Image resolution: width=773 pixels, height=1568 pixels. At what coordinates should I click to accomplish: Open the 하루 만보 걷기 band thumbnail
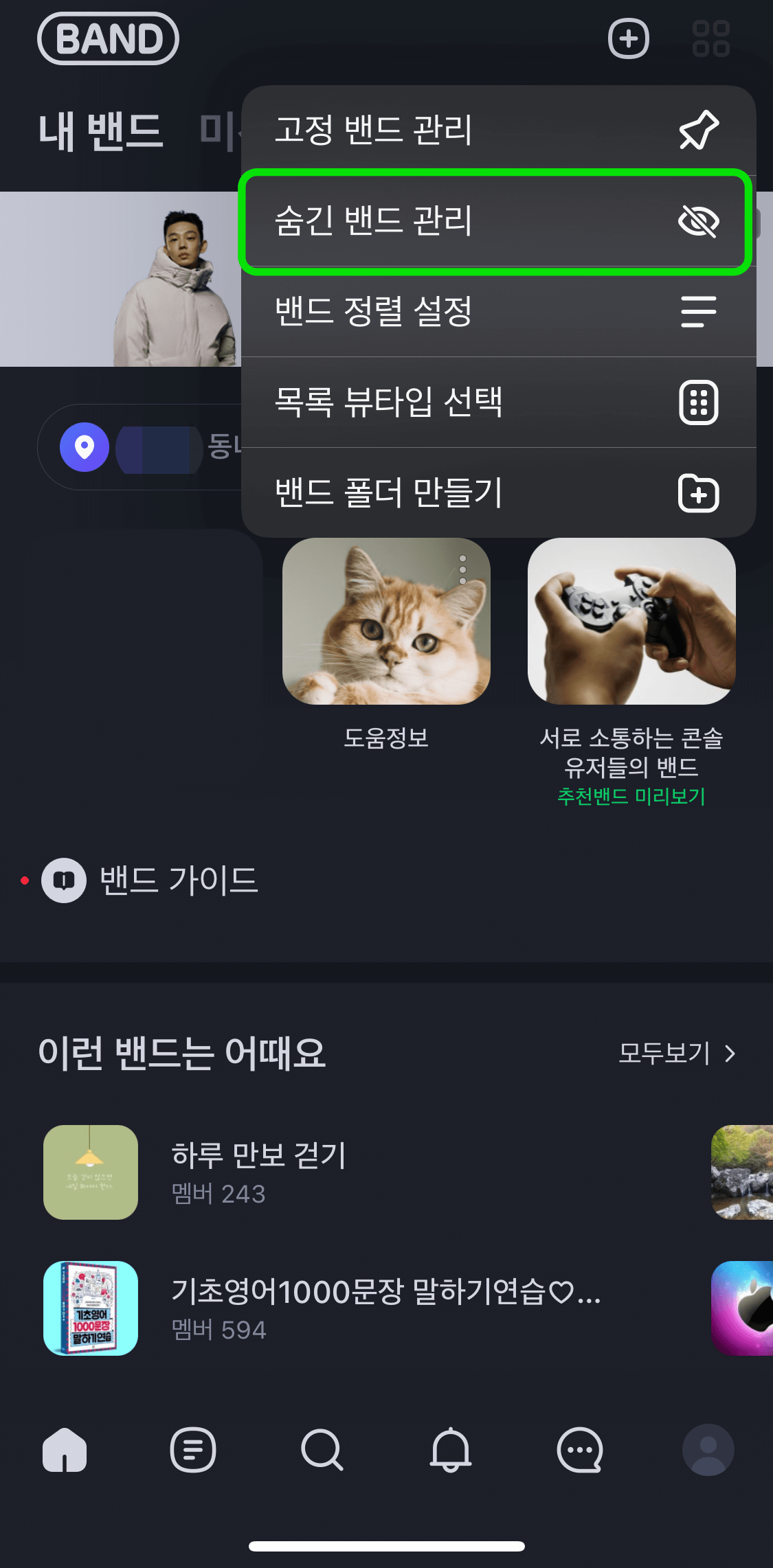coord(91,1172)
